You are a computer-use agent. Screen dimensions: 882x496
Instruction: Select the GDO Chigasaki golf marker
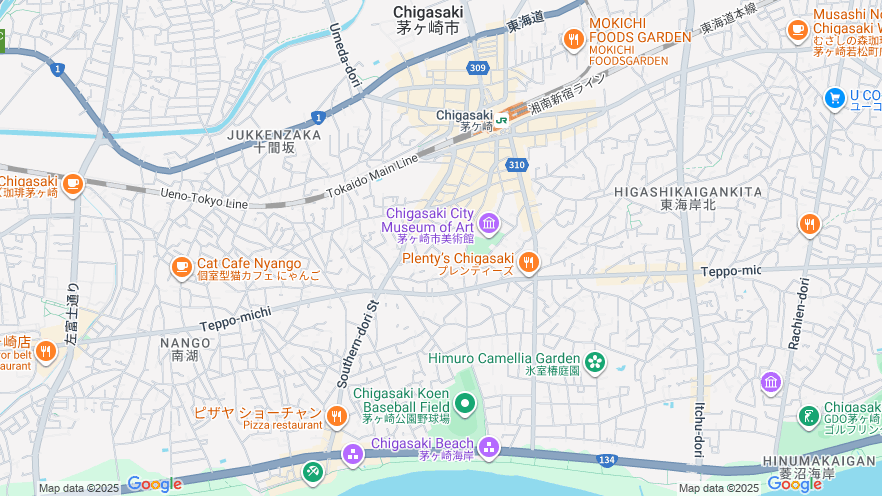[808, 416]
